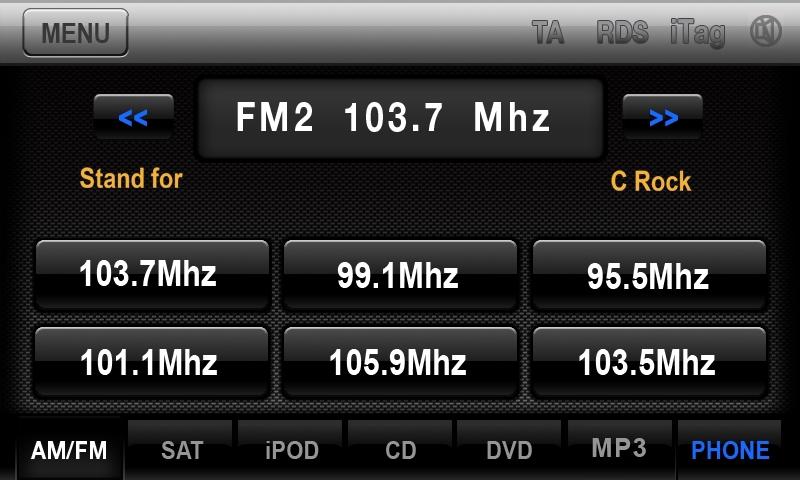The width and height of the screenshot is (800, 480).
Task: Switch to the MP3 tab
Action: 619,448
